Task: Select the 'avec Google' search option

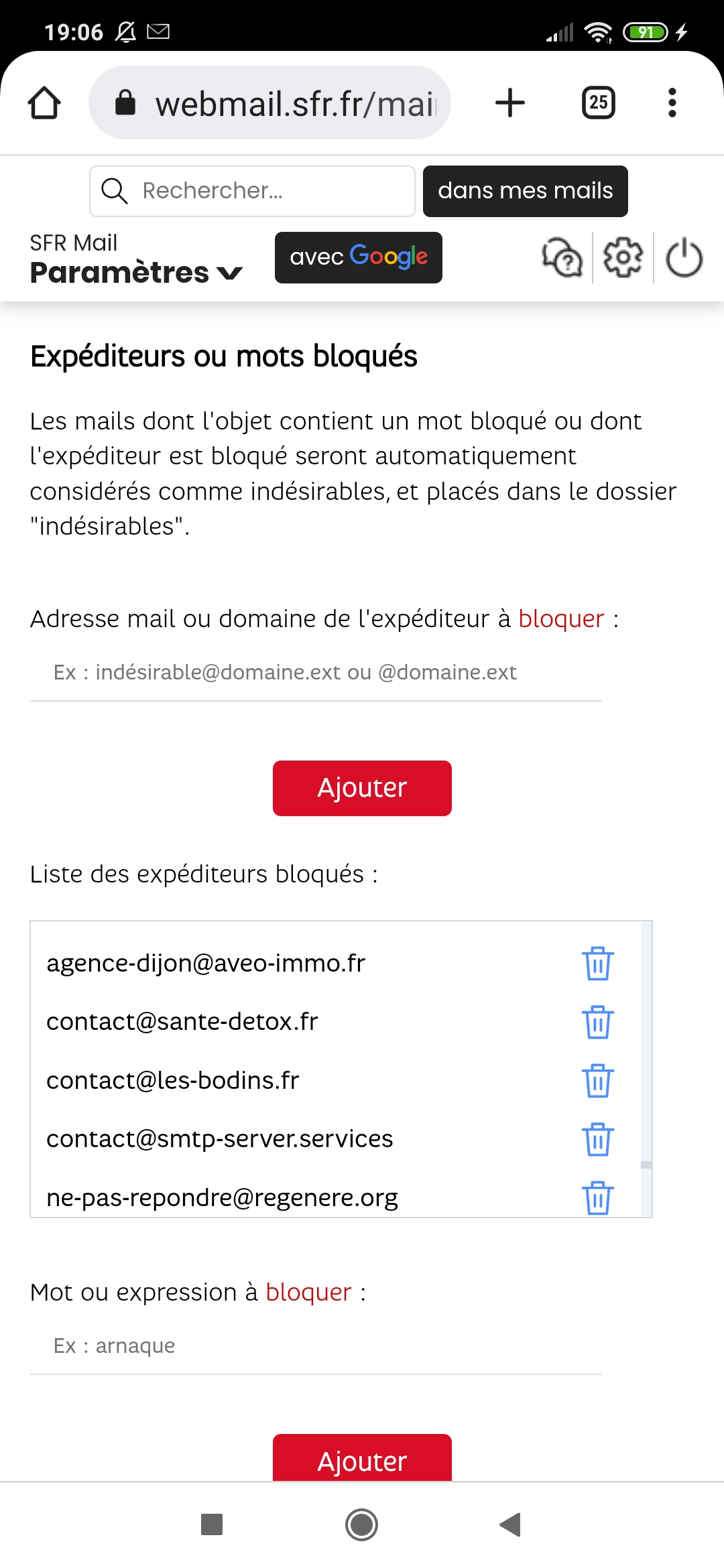Action: coord(358,257)
